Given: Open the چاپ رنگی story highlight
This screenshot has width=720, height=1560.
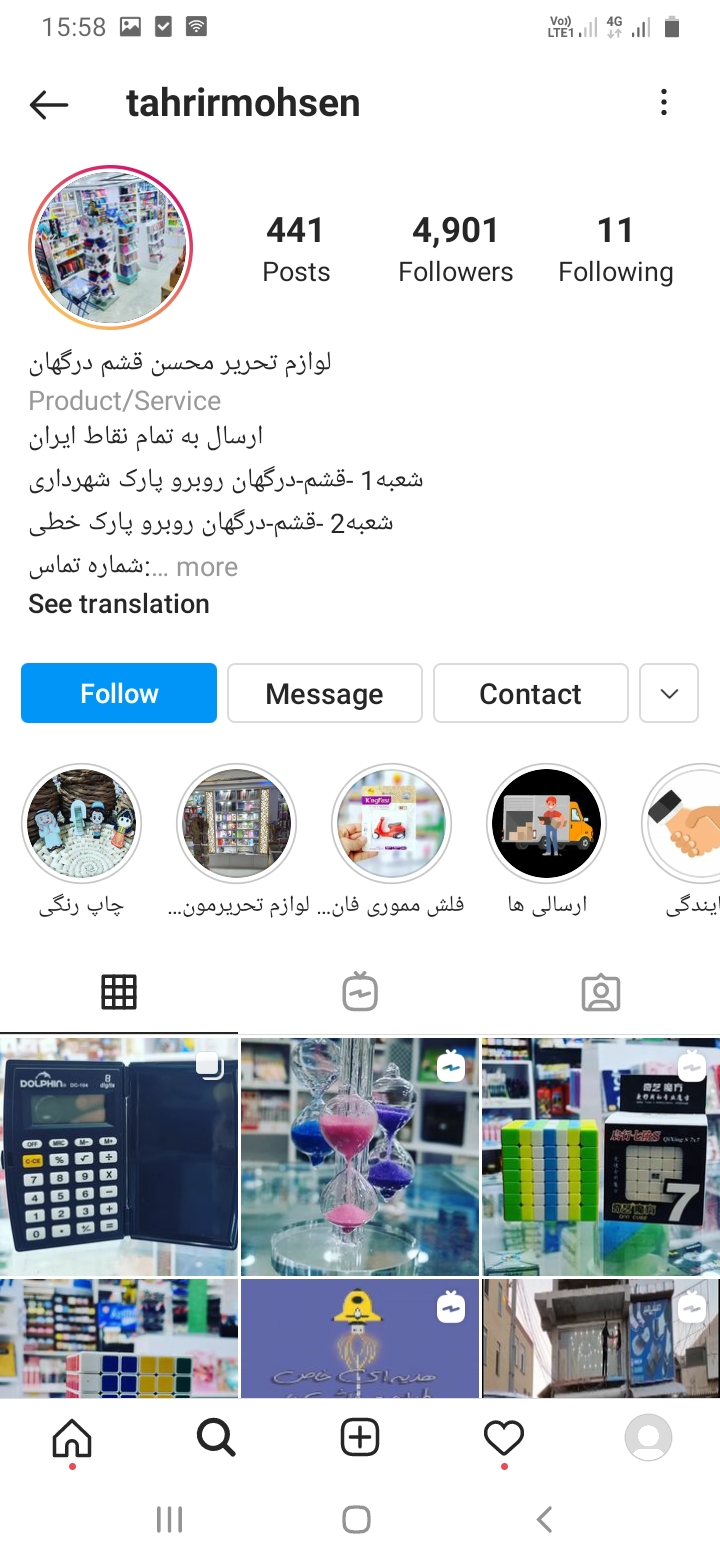Looking at the screenshot, I should coord(82,824).
